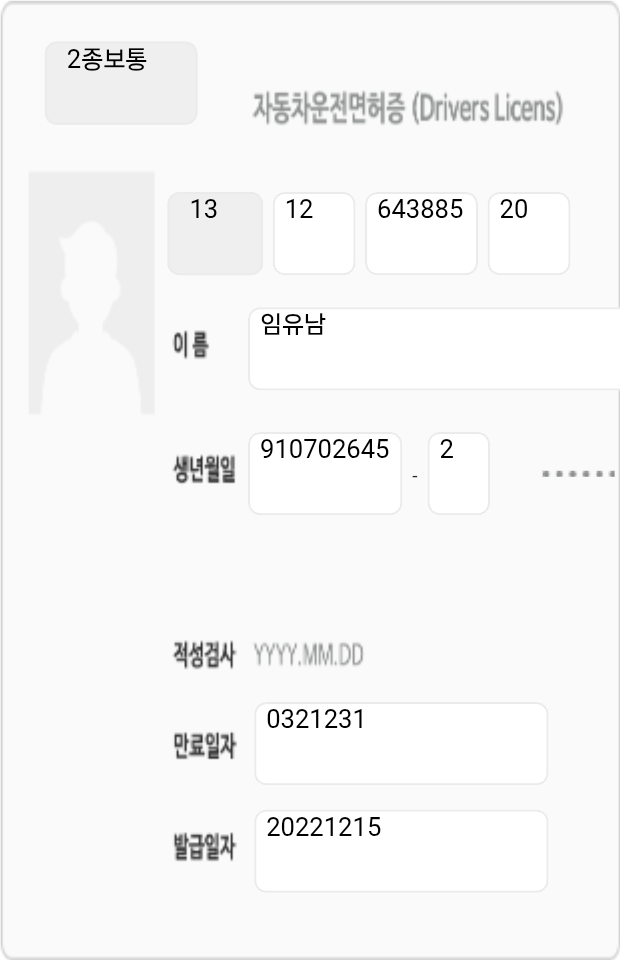Screen dimensions: 620x960
Task: Edit the 생년월일 field showing 910702645
Action: click(x=325, y=473)
